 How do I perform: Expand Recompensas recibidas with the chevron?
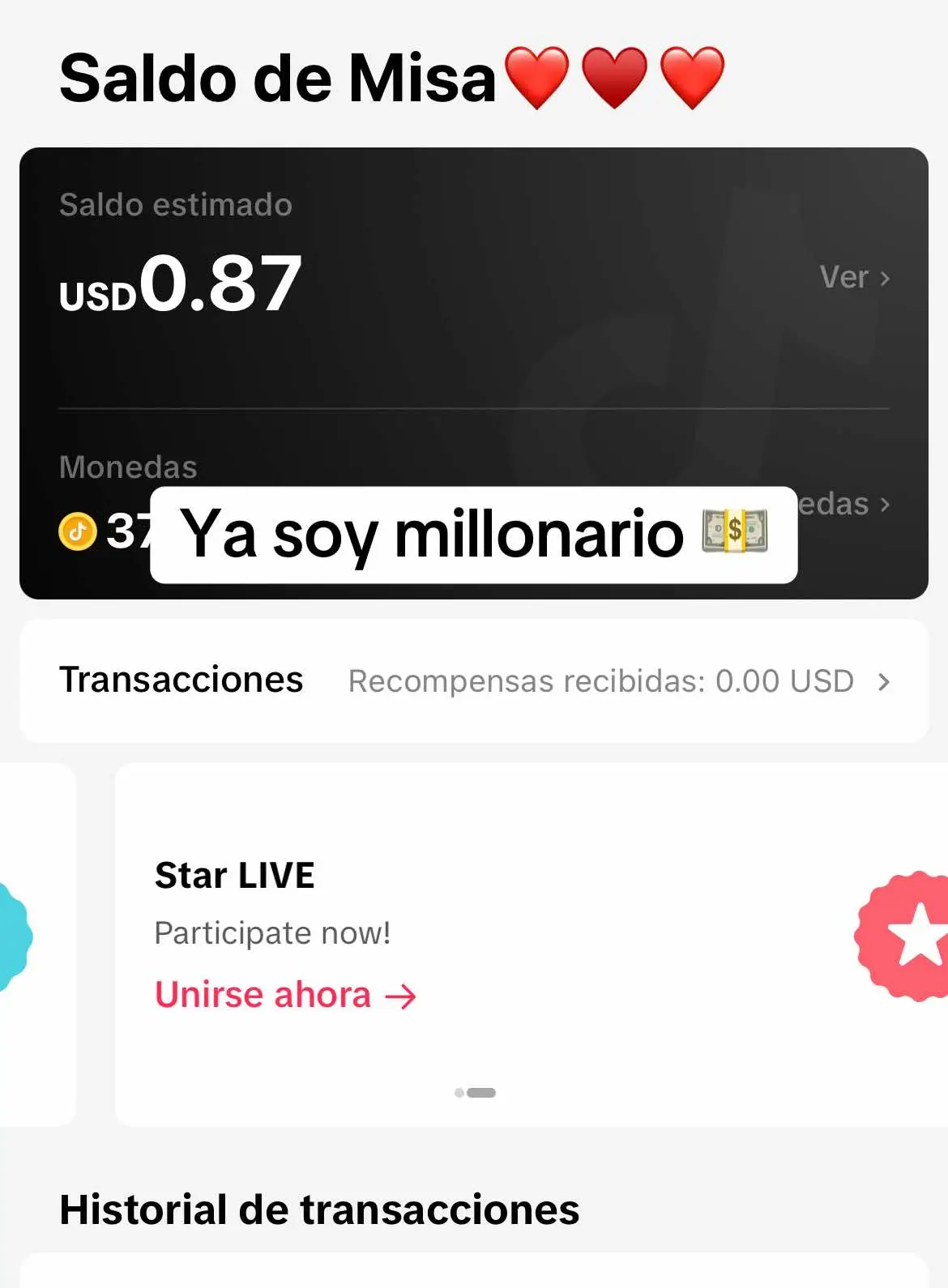[884, 681]
